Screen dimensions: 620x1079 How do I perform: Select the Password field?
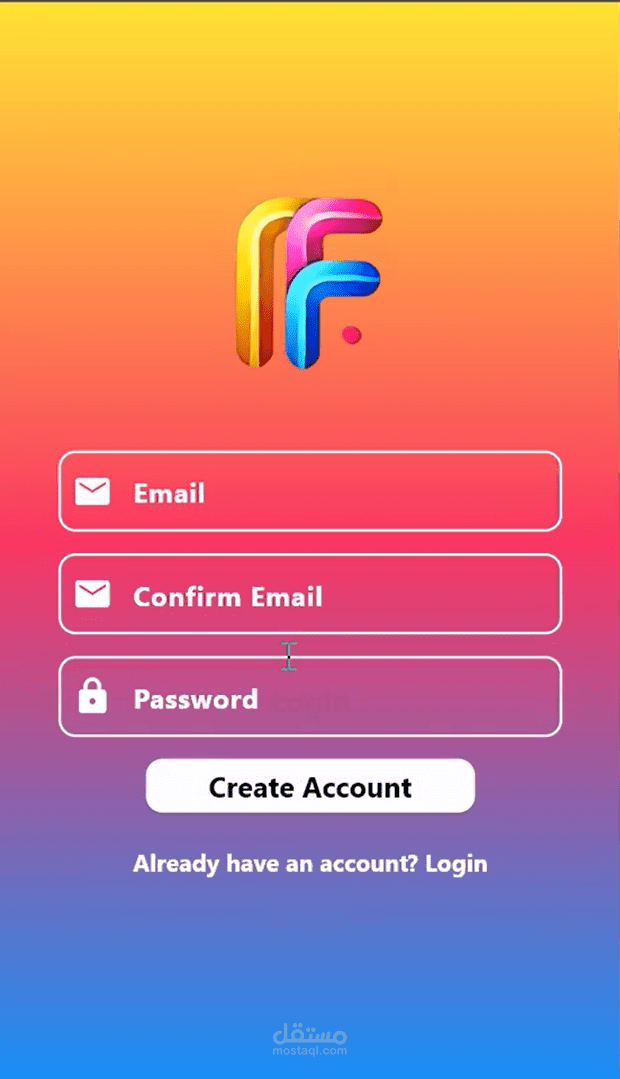coord(310,697)
